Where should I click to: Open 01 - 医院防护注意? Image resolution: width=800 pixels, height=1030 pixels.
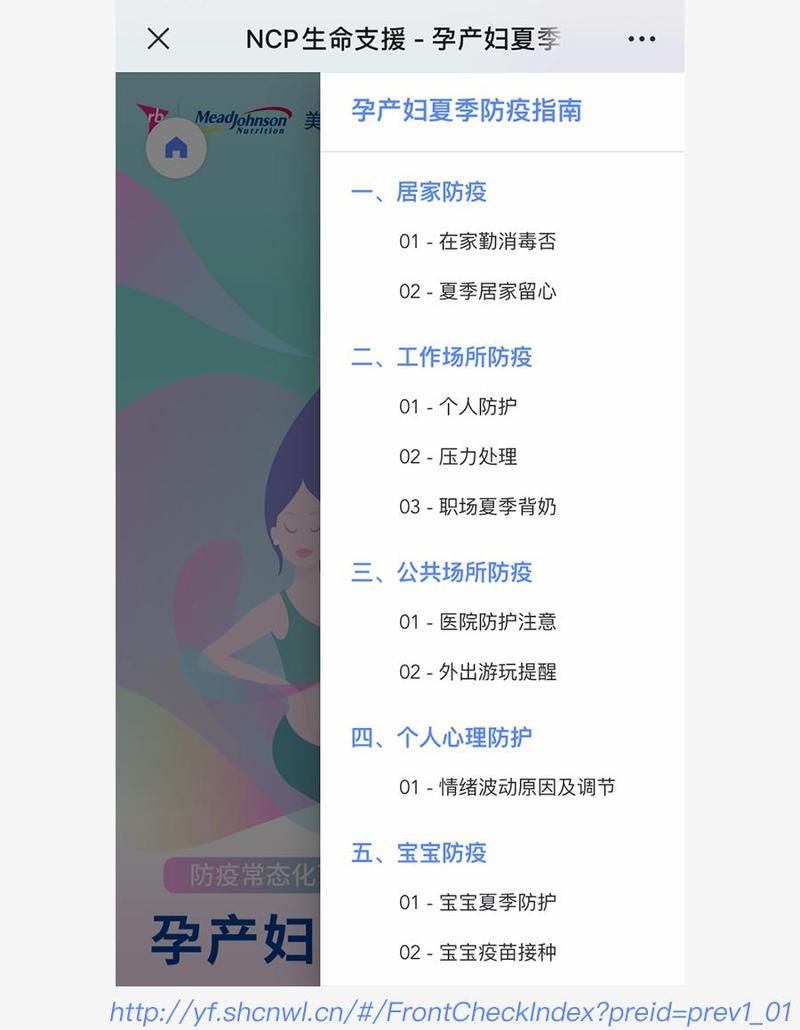(477, 622)
